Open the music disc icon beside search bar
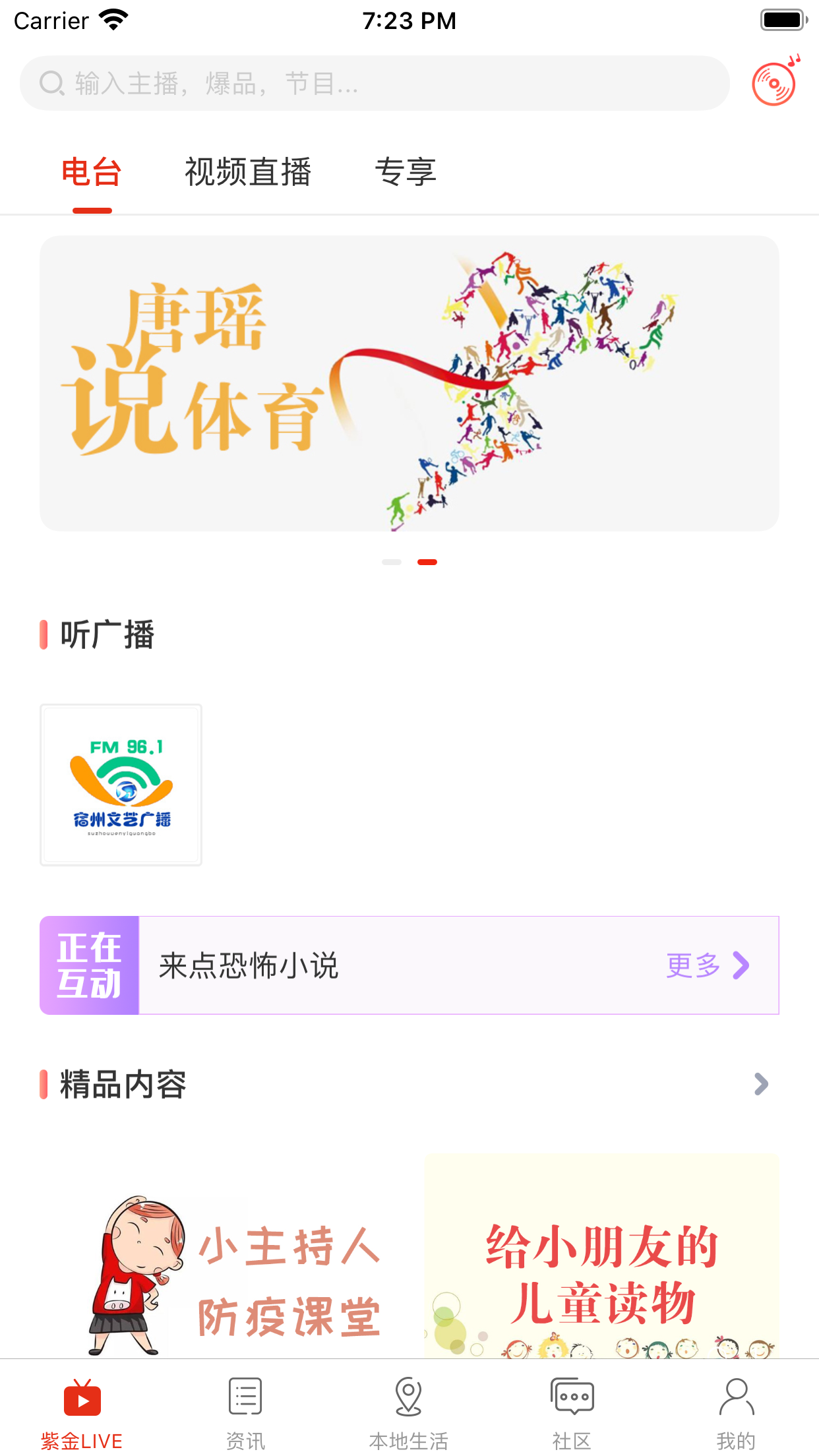Viewport: 819px width, 1456px height. tap(775, 82)
